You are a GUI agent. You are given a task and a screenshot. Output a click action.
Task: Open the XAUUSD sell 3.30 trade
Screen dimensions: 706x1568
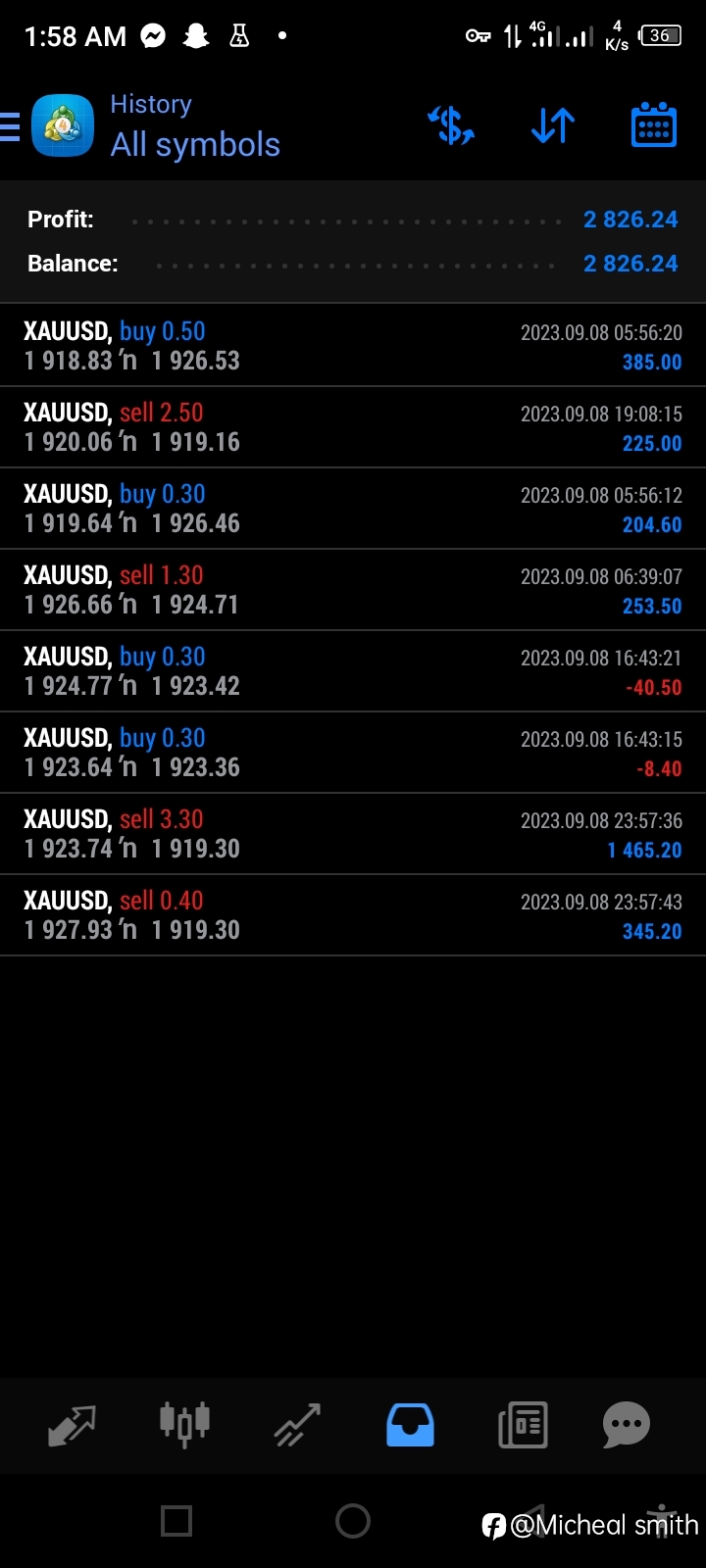pos(353,834)
